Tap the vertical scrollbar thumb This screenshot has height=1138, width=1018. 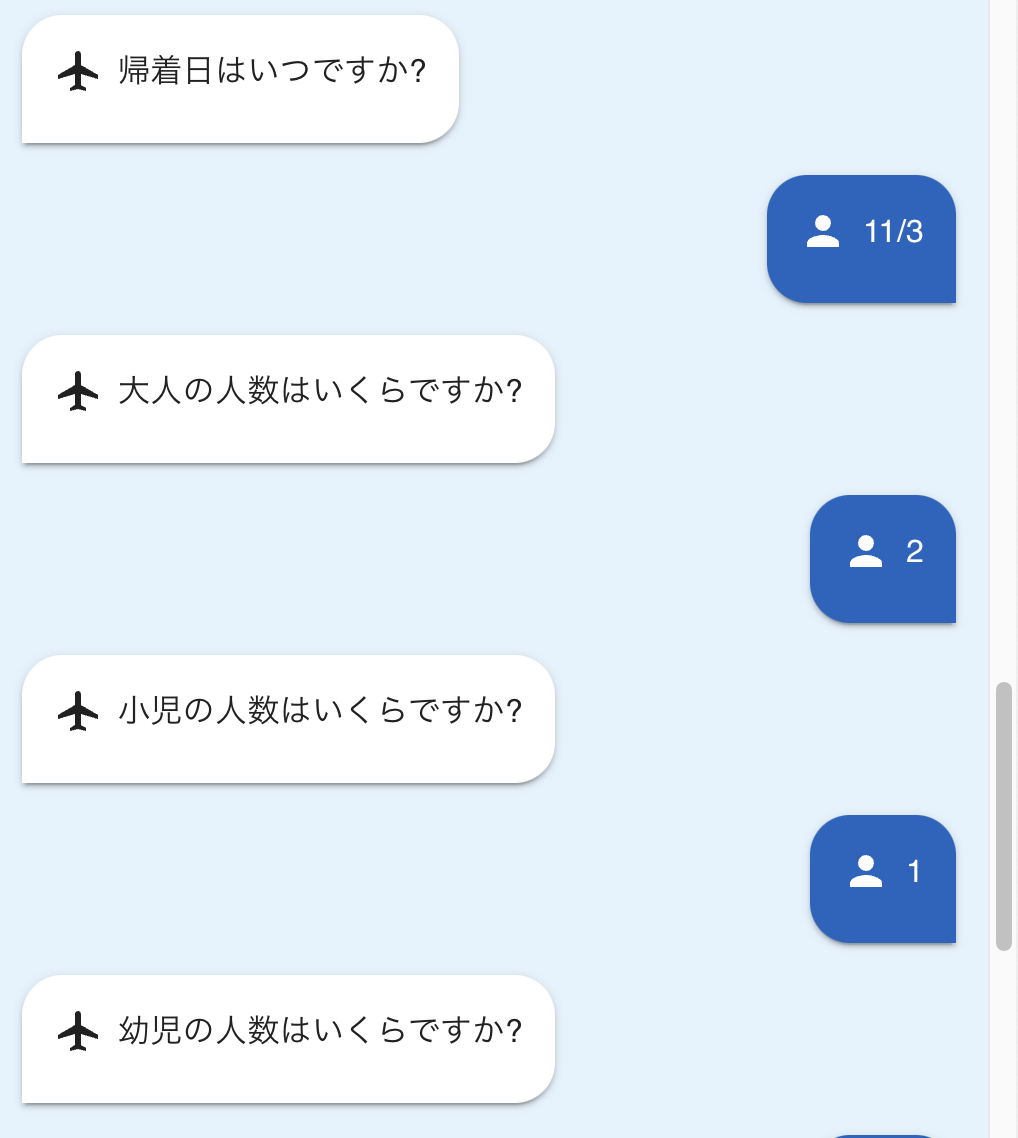point(1004,816)
